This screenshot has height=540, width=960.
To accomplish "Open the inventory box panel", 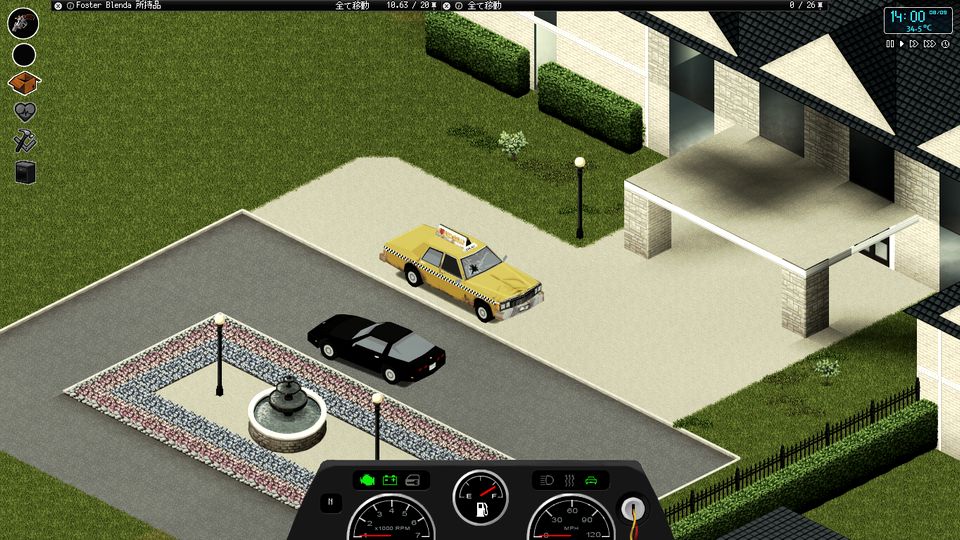I will (24, 83).
